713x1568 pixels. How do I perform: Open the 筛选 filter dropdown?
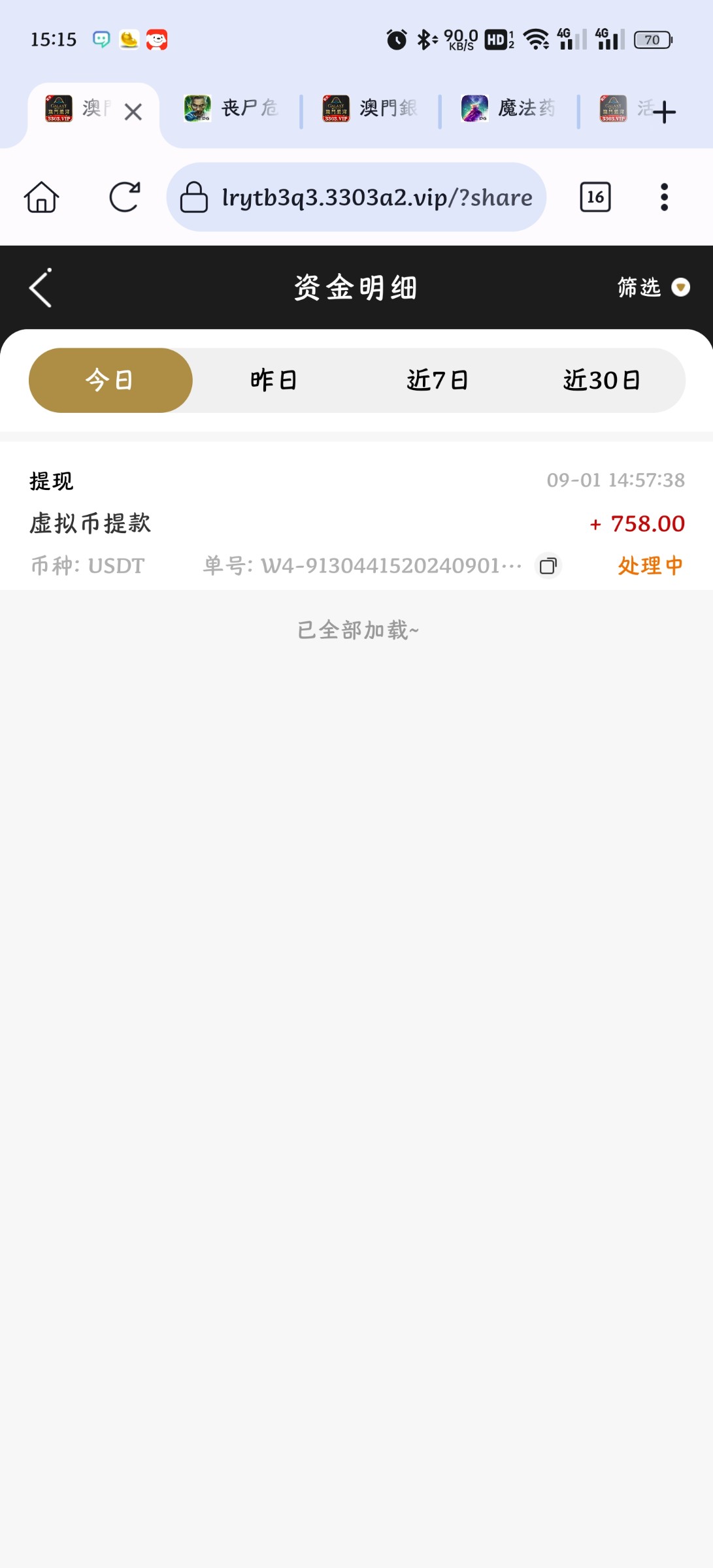(640, 287)
